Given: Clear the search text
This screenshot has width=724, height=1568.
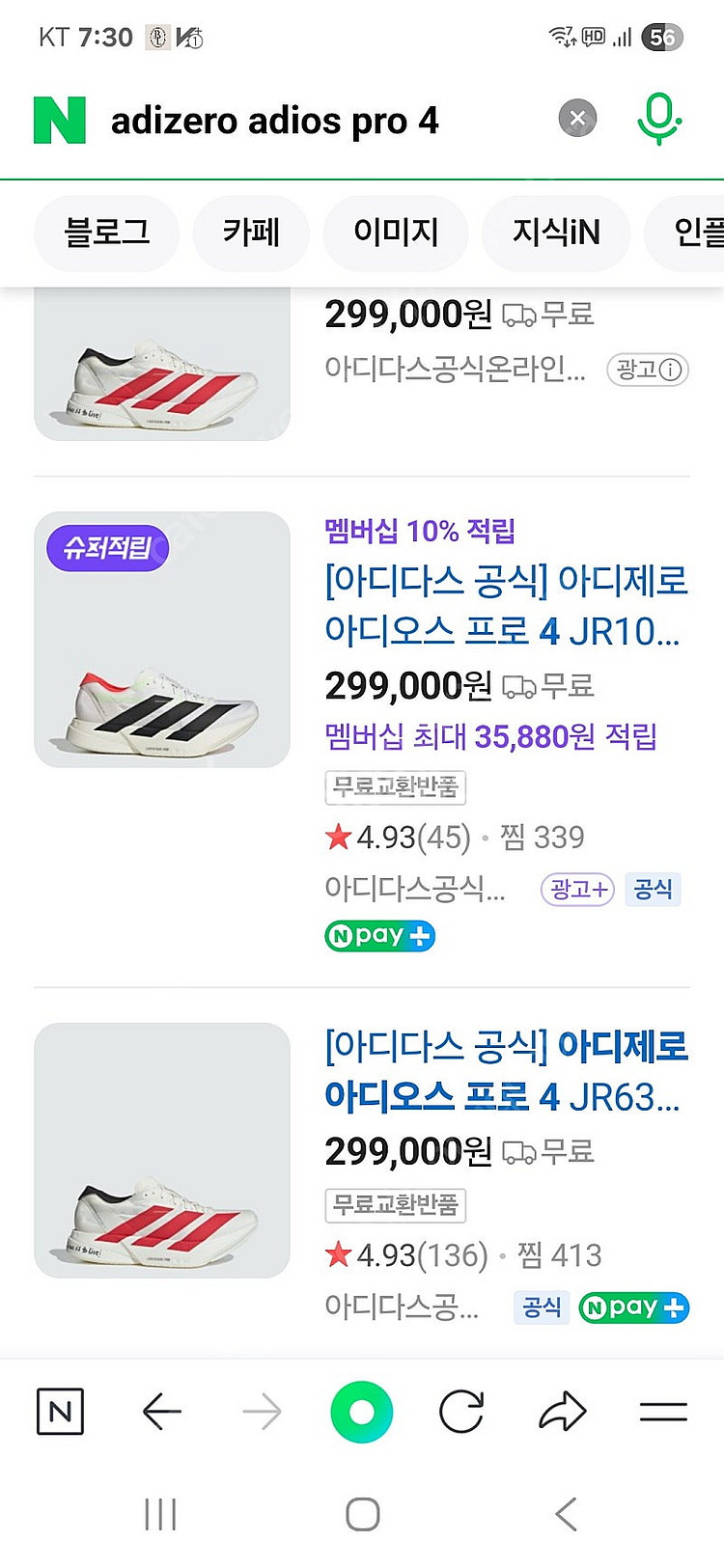Looking at the screenshot, I should point(577,120).
